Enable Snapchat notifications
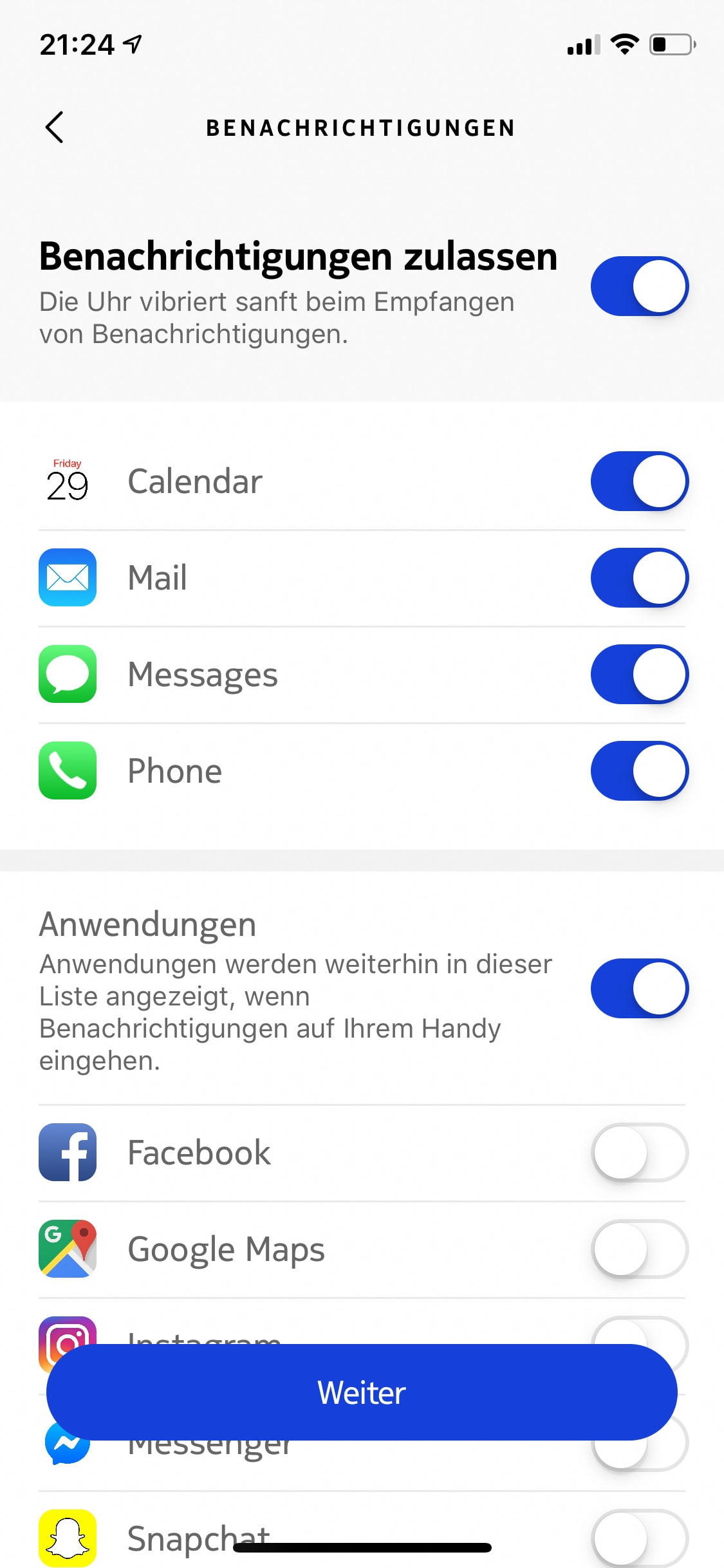 coord(640,1538)
